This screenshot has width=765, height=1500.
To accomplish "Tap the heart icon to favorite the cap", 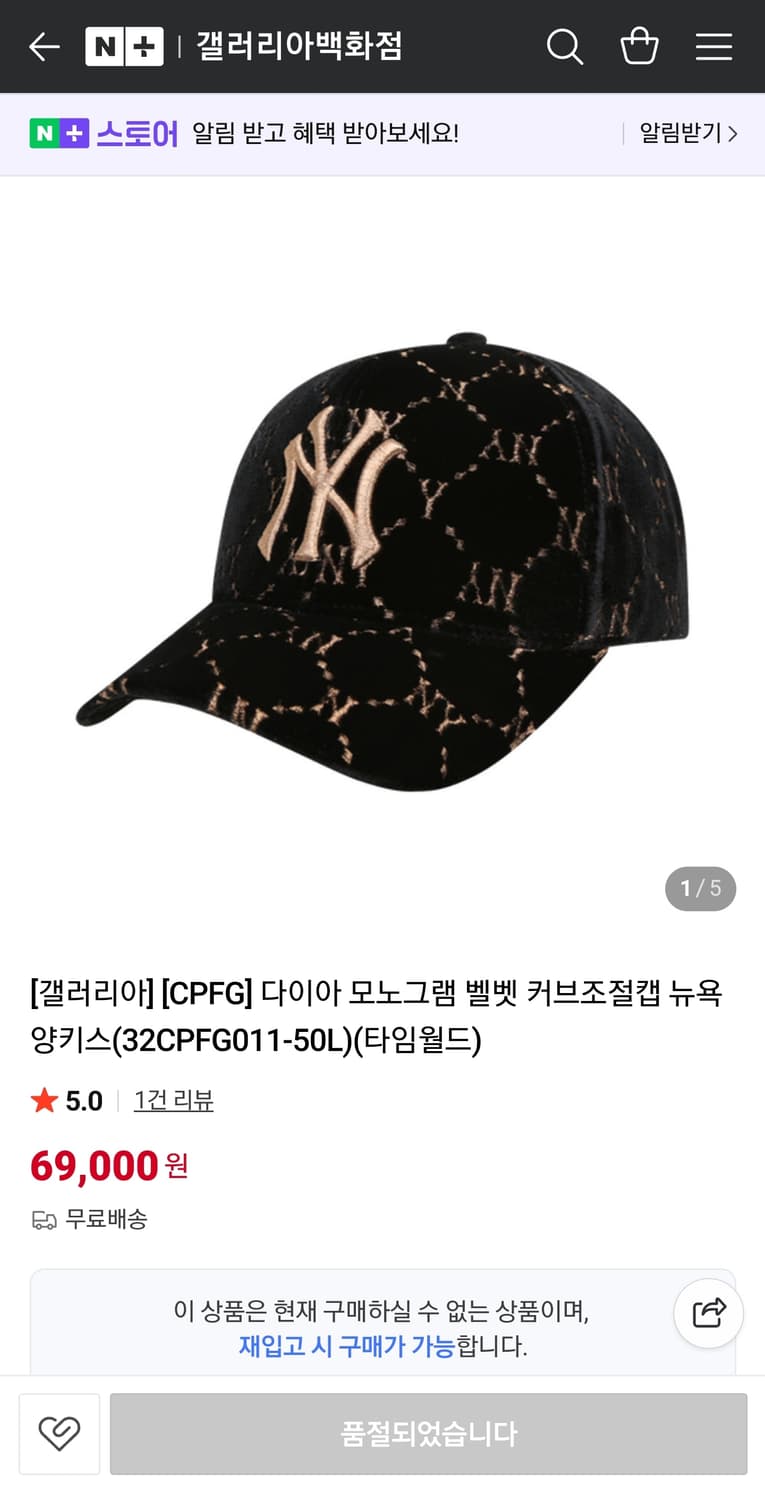I will 59,1433.
